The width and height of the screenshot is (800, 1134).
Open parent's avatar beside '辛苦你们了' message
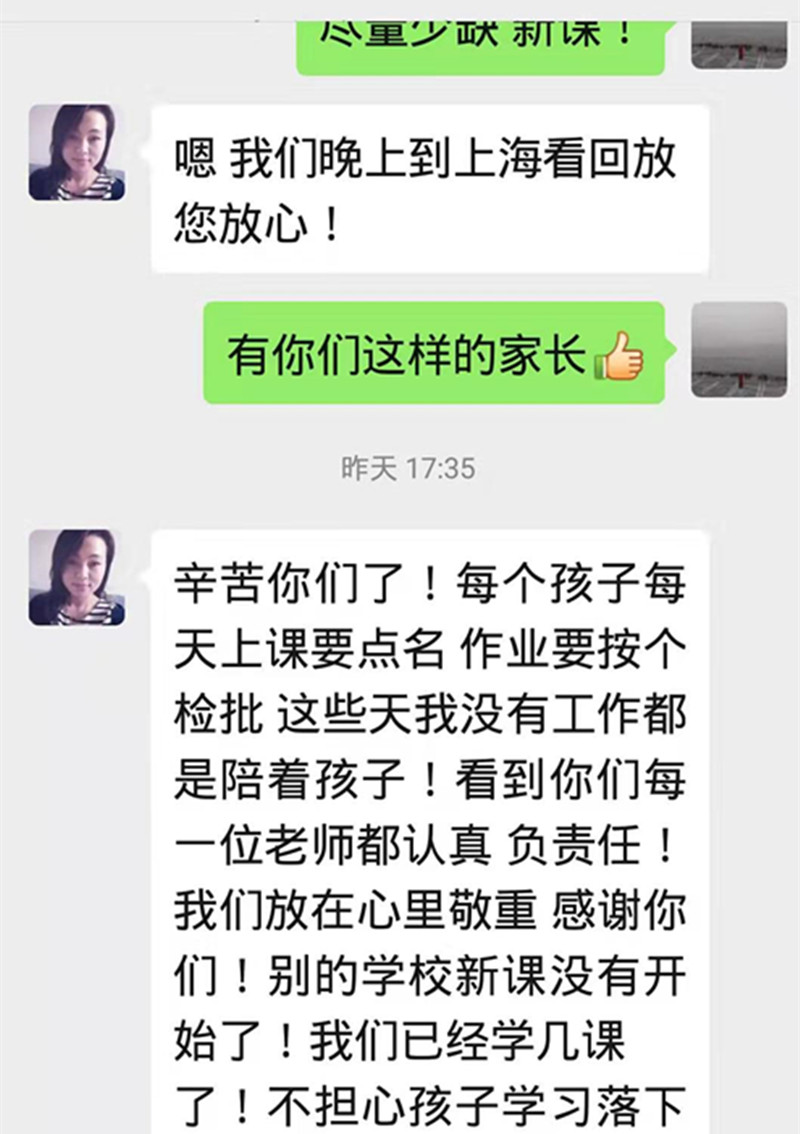77,577
